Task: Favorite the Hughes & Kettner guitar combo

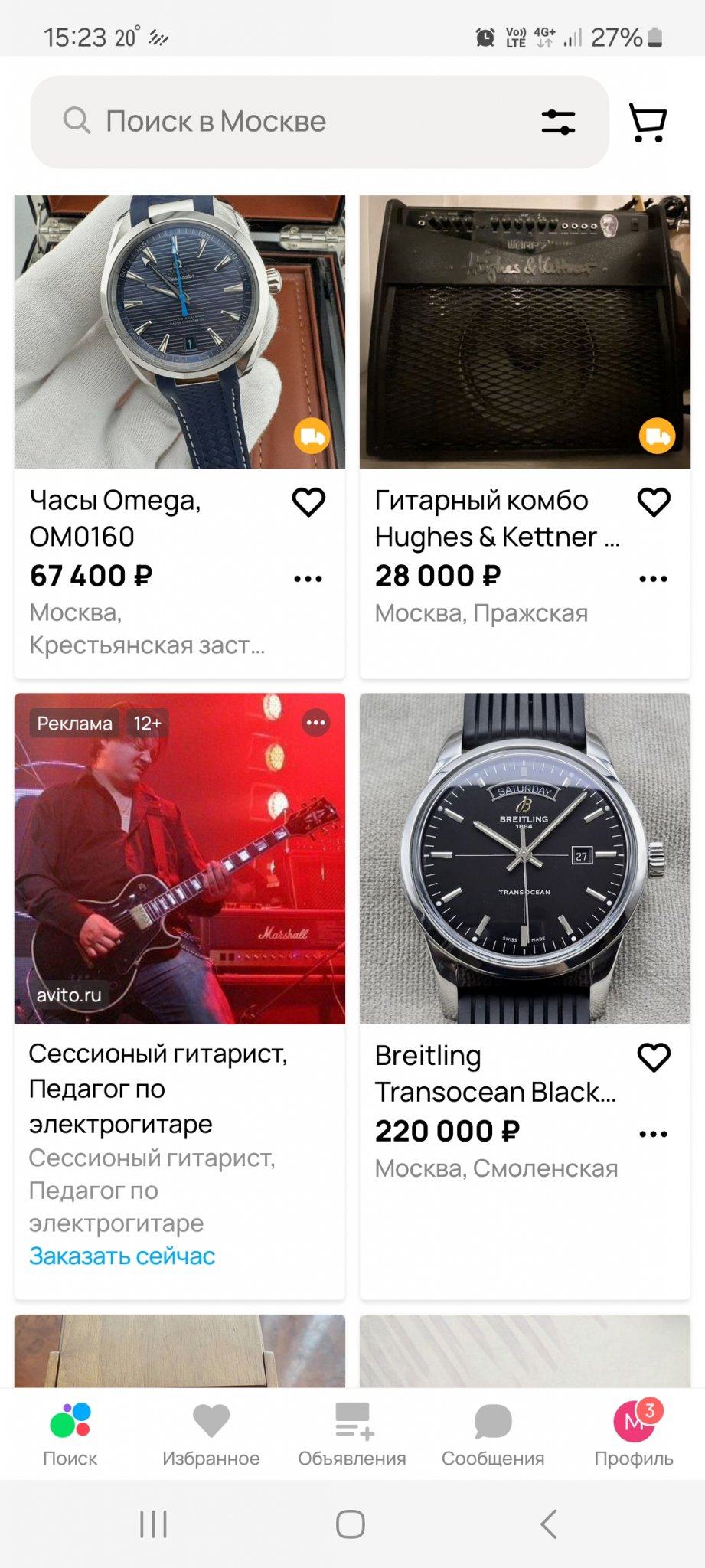Action: tap(654, 502)
